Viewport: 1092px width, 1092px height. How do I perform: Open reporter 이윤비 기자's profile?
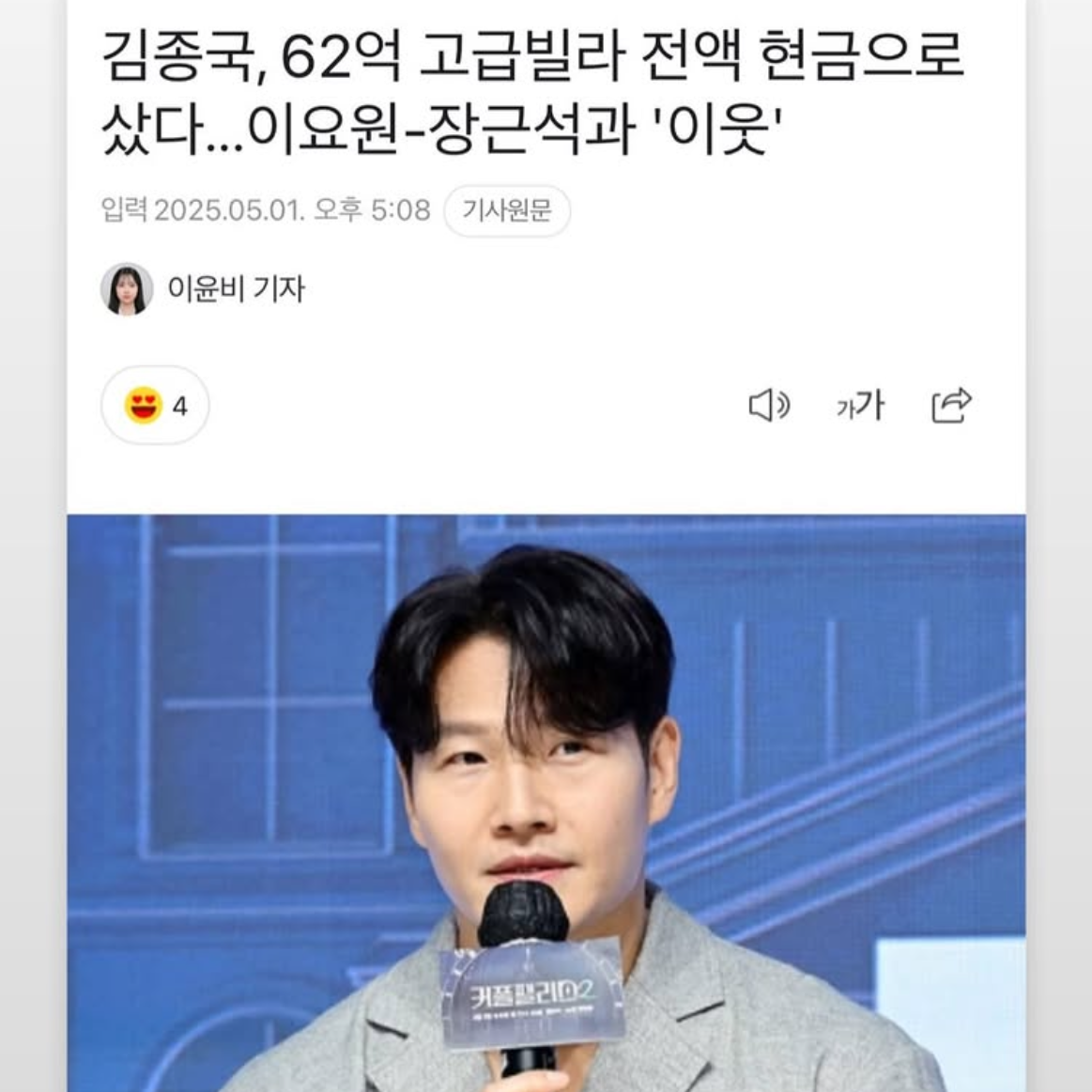pyautogui.click(x=234, y=288)
